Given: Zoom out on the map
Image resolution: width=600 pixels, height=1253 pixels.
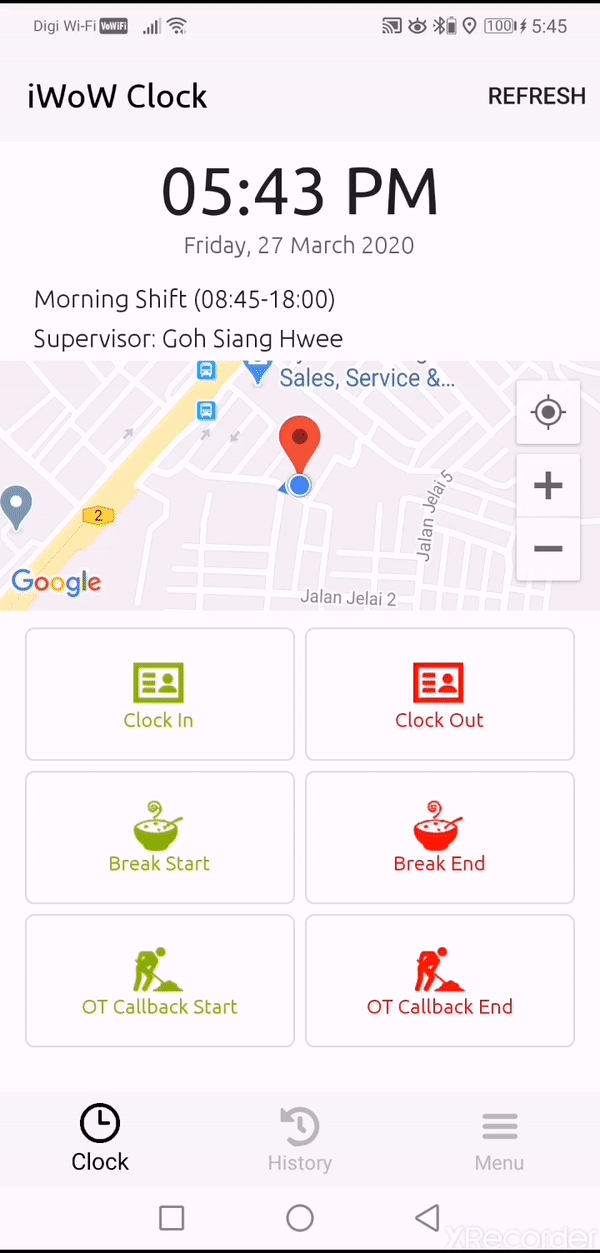Looking at the screenshot, I should click(548, 548).
